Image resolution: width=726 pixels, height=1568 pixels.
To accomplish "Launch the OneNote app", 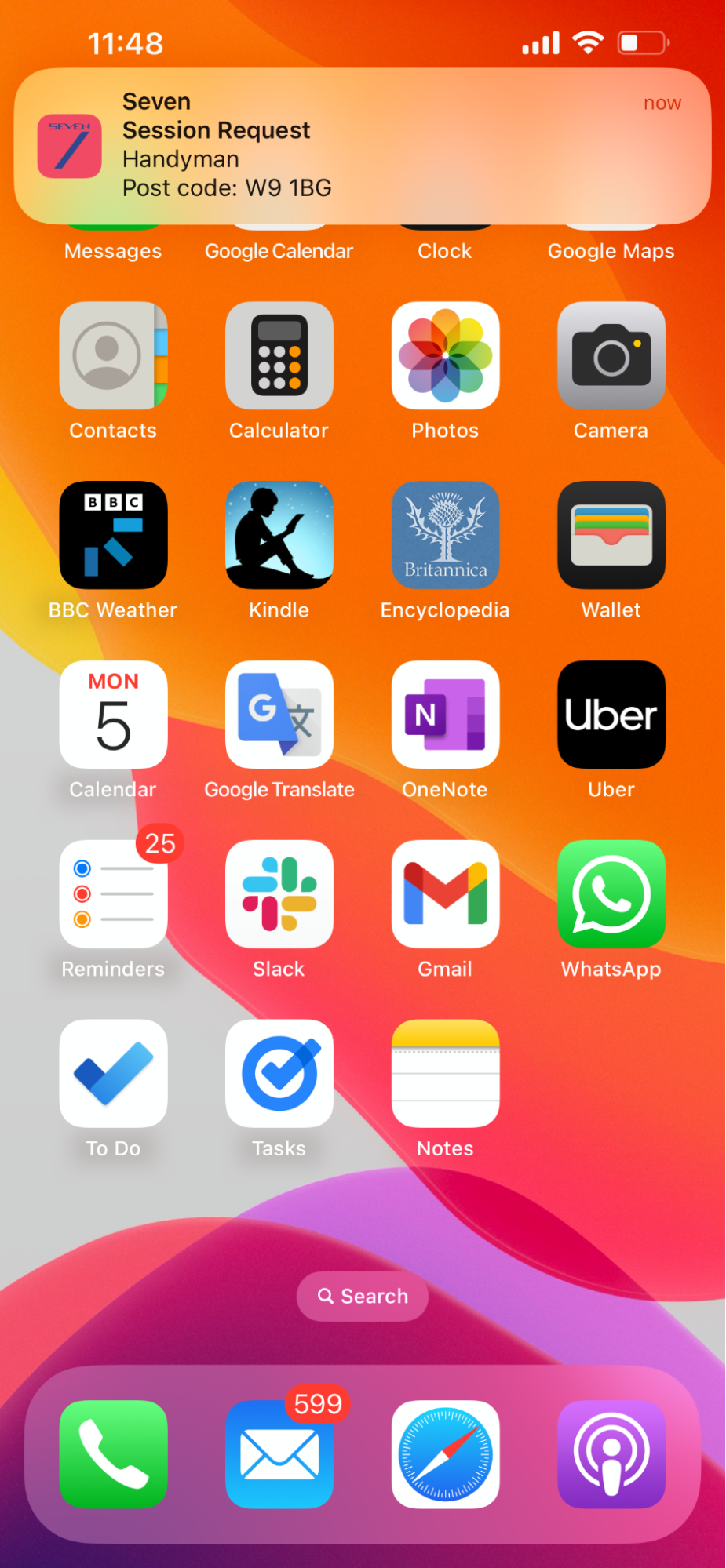I will tap(445, 715).
